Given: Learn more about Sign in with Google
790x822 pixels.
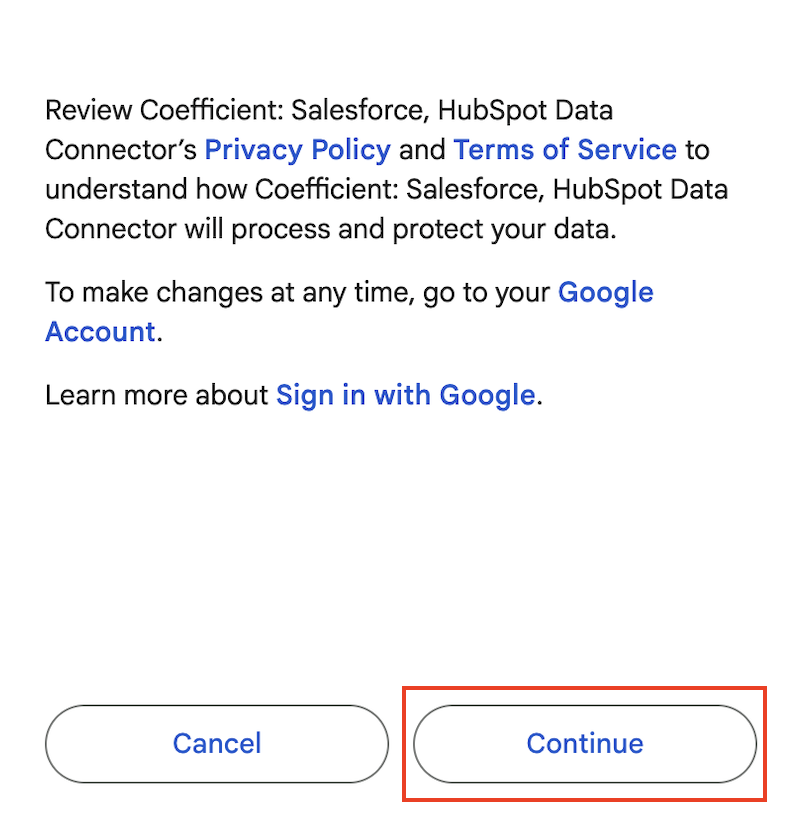Looking at the screenshot, I should point(405,395).
